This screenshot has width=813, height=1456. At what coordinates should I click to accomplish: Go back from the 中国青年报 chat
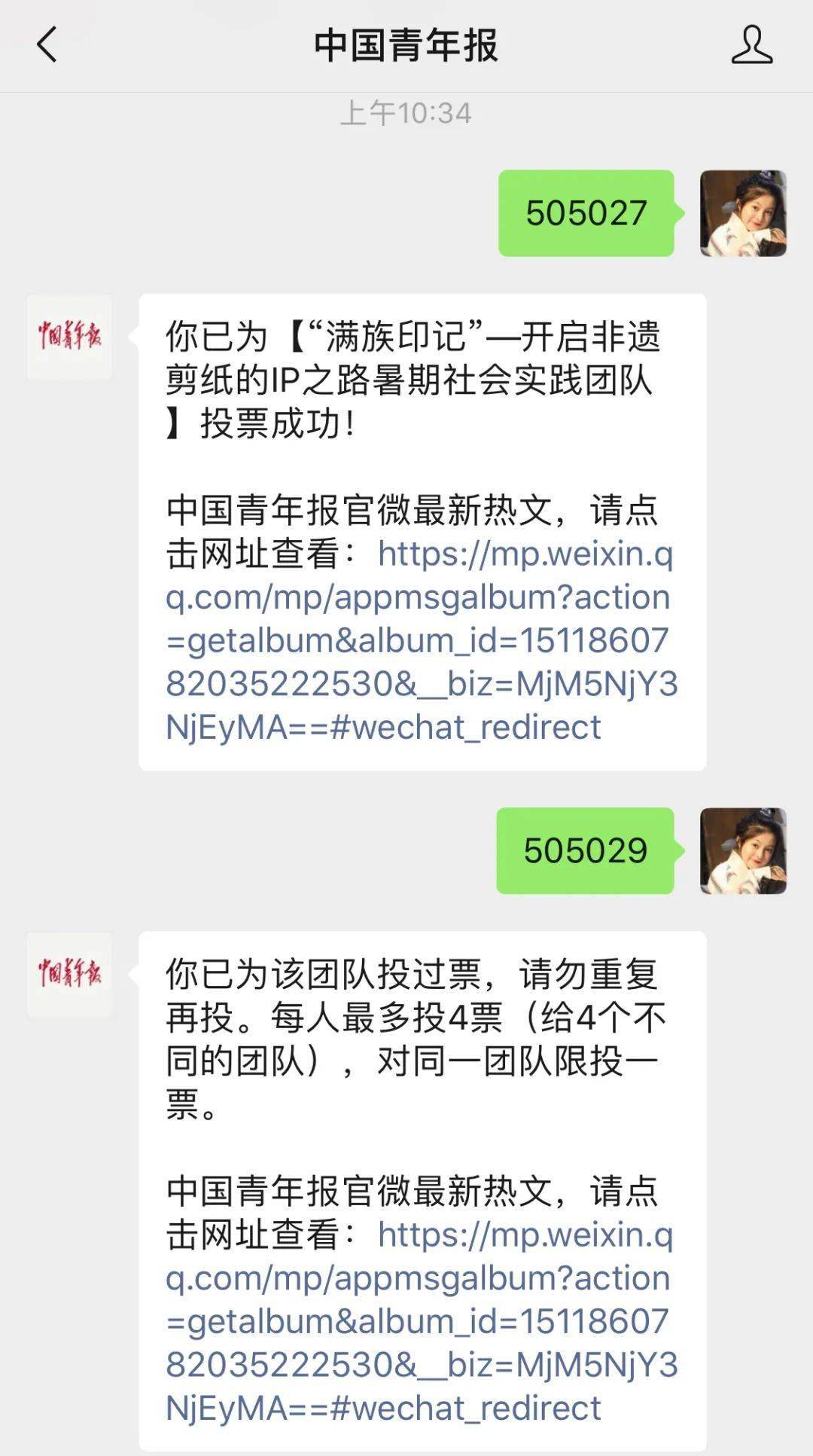(x=47, y=45)
